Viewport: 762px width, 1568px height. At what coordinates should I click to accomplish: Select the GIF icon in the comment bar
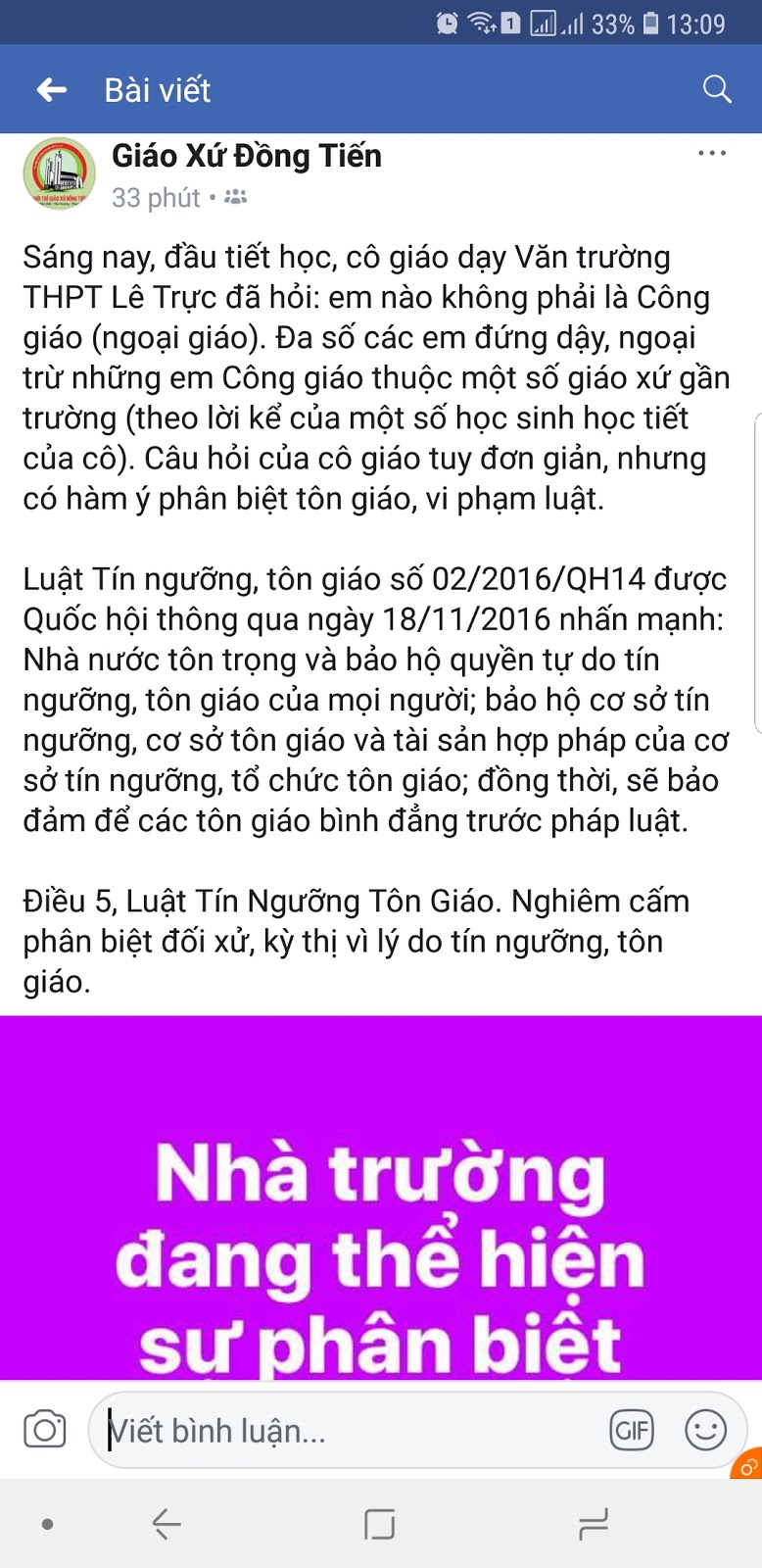[x=632, y=1430]
